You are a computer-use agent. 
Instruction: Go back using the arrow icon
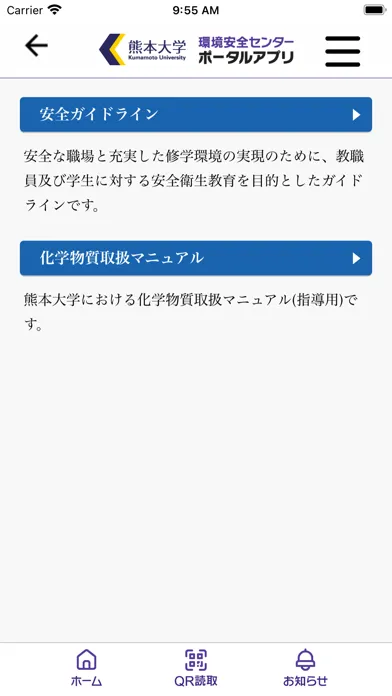tap(36, 46)
